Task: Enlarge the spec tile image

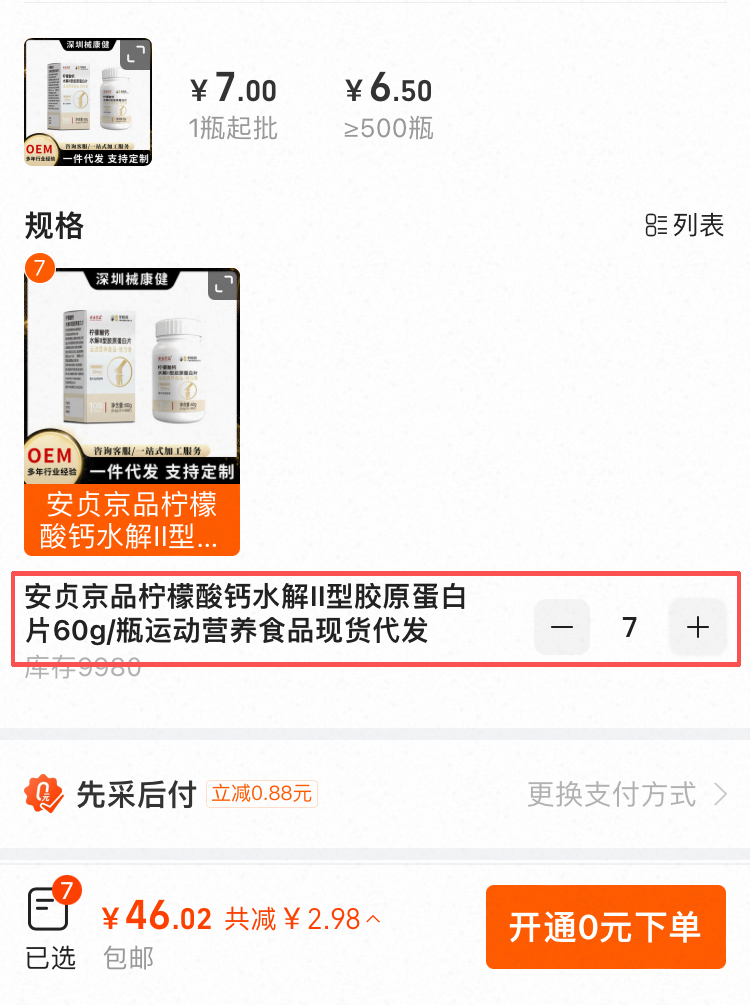Action: pos(222,286)
